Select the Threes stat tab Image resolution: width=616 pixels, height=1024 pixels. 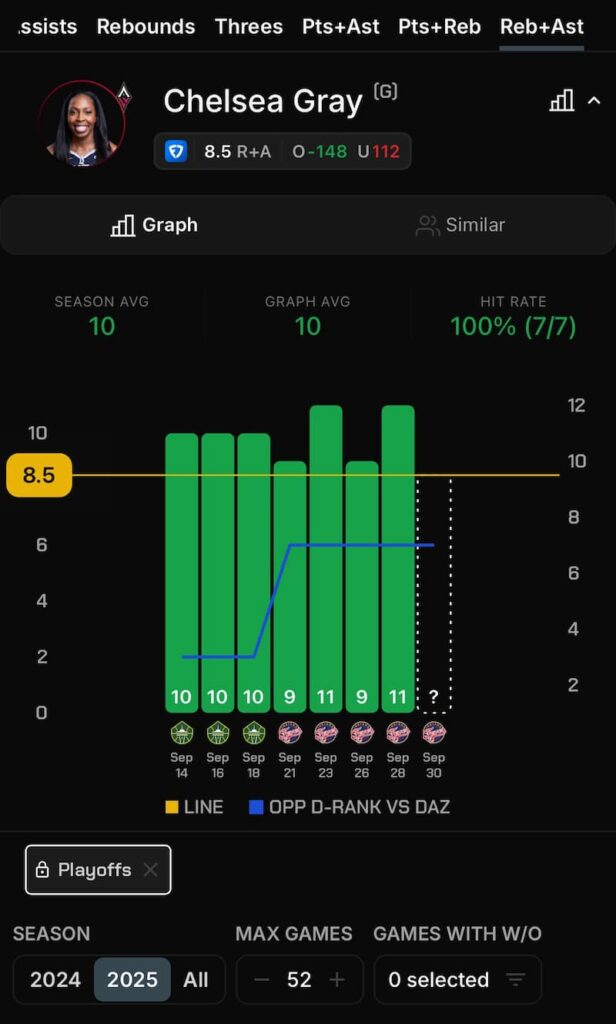[x=249, y=27]
